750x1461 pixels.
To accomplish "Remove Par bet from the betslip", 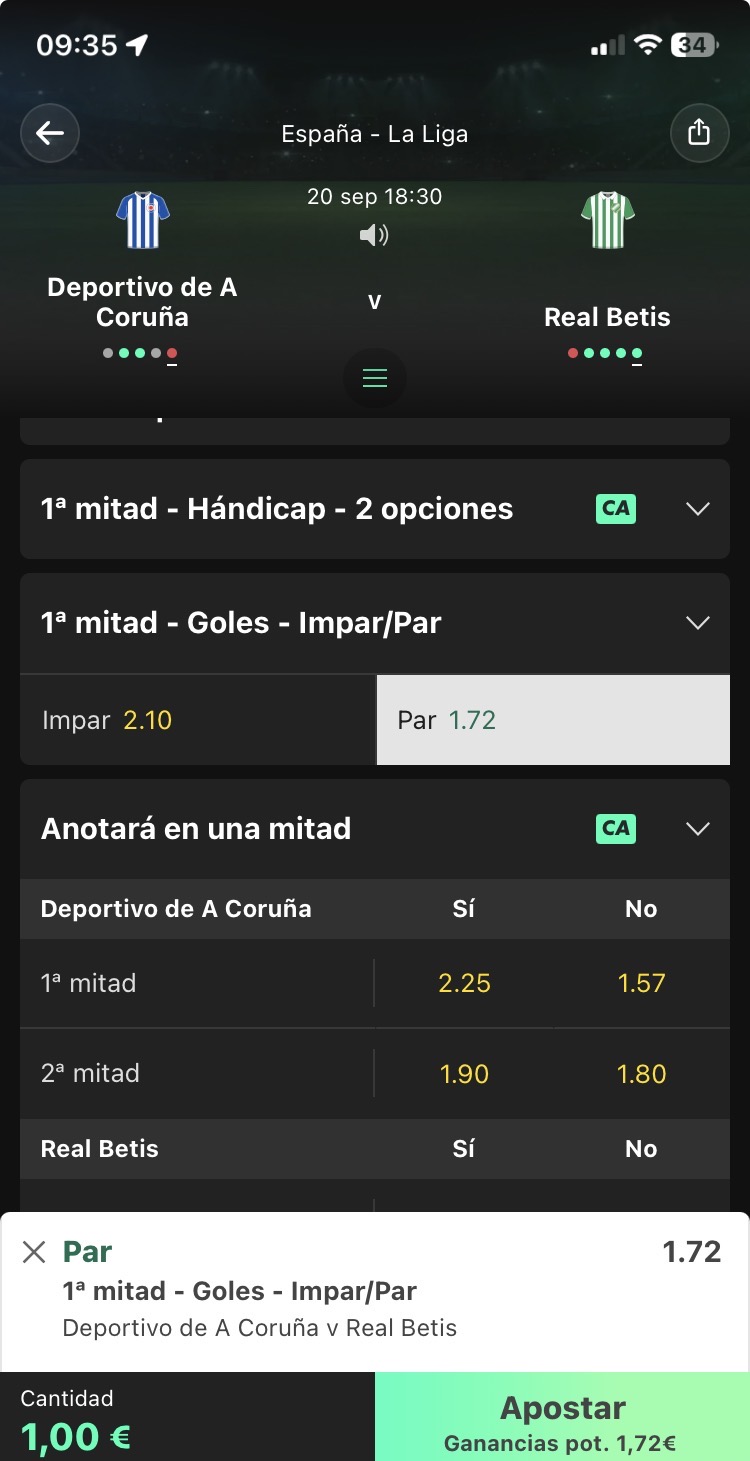I will [34, 1252].
